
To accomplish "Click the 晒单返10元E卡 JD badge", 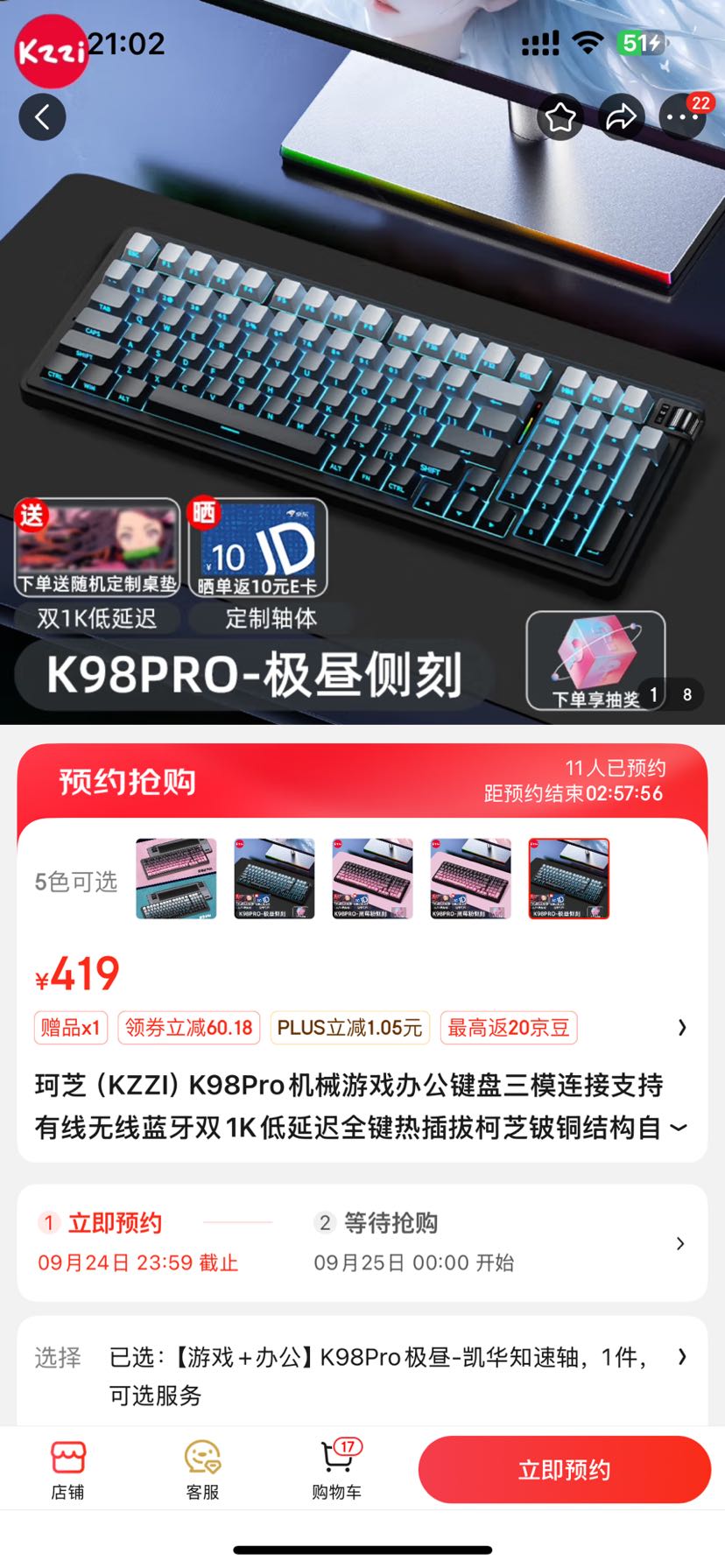I will [258, 545].
